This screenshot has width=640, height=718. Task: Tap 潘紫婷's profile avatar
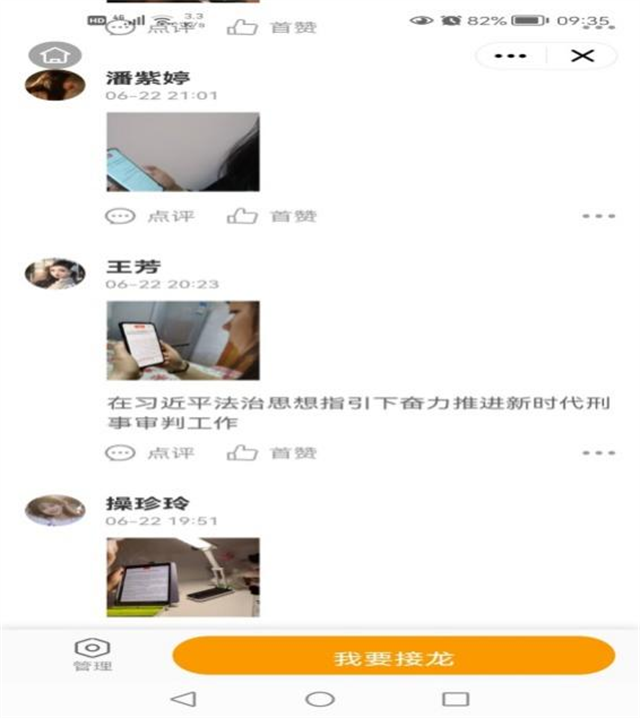click(x=54, y=84)
